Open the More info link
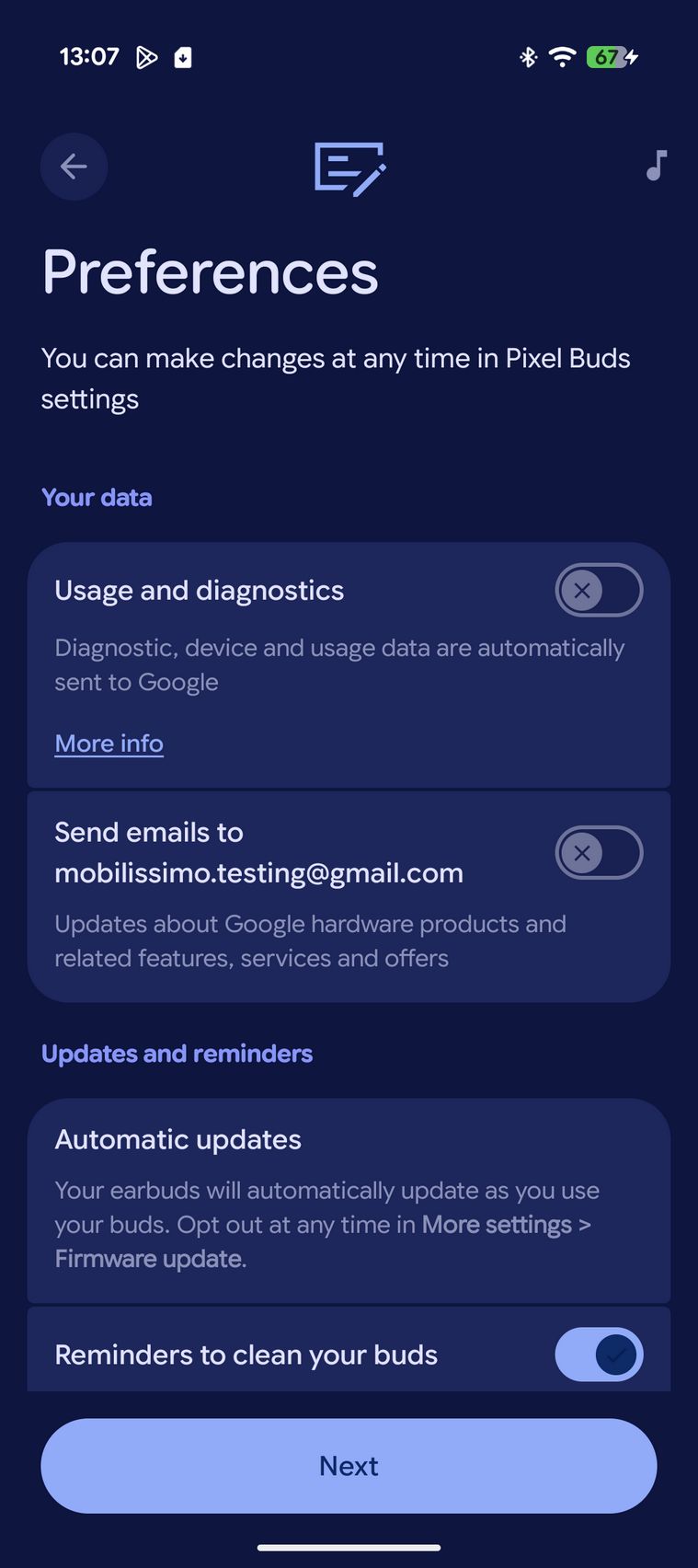This screenshot has width=698, height=1568. point(109,743)
